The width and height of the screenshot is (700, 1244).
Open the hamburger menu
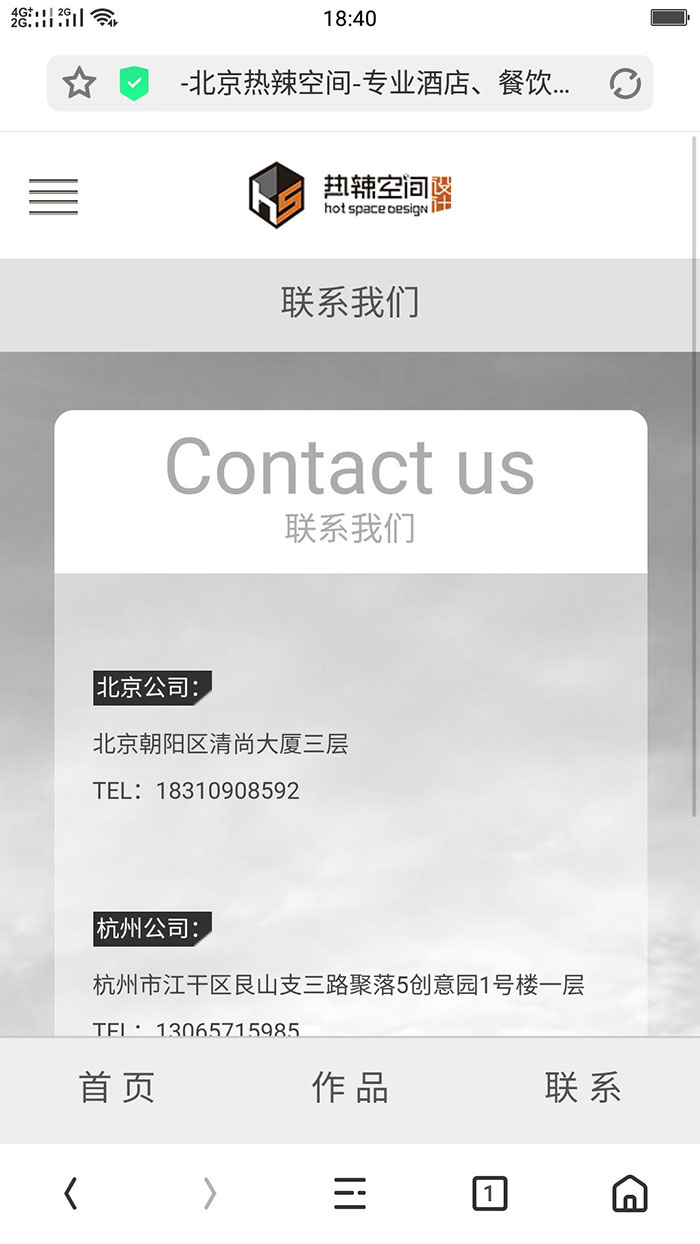tap(53, 196)
